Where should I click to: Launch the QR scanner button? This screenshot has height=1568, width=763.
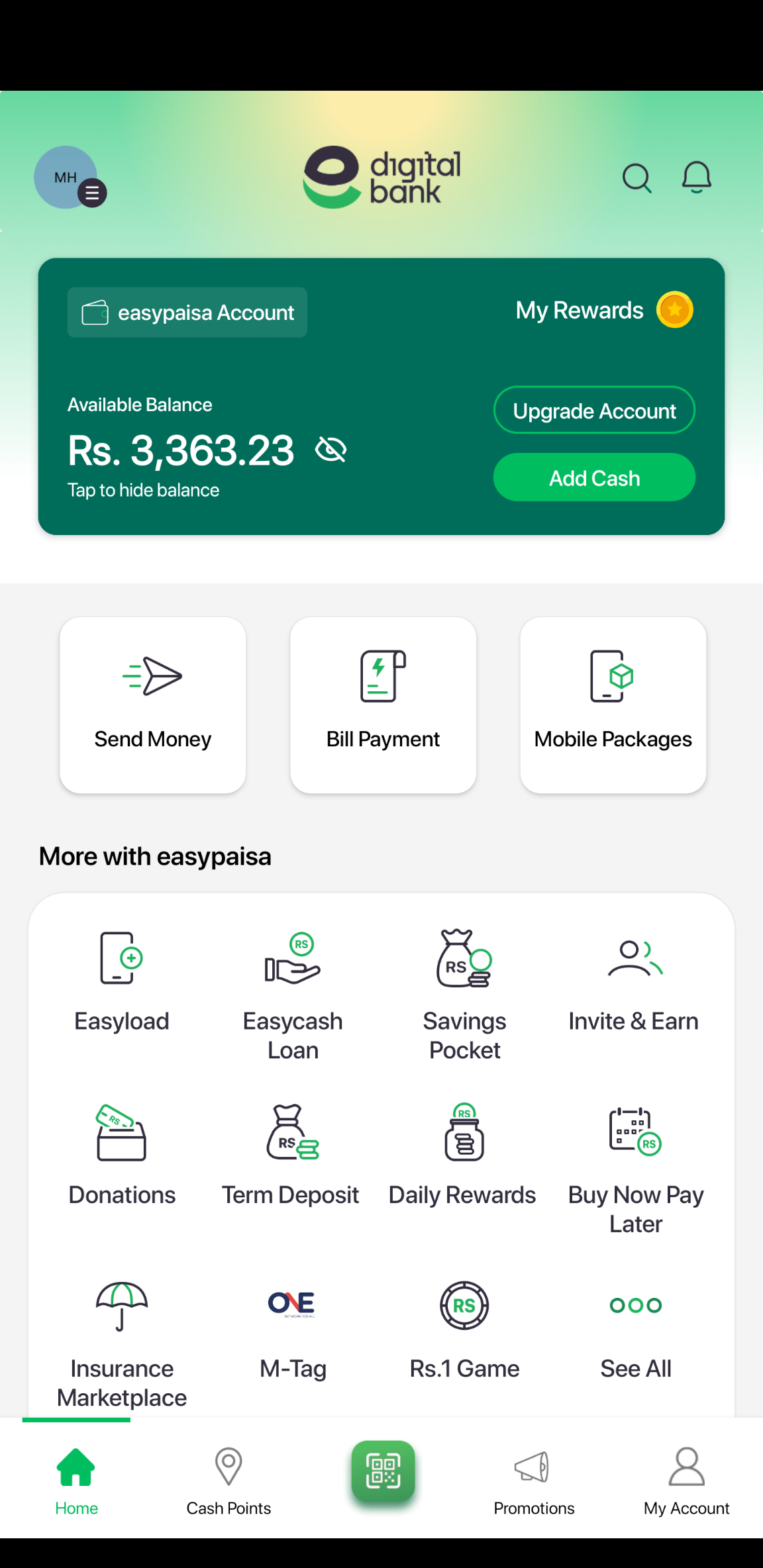click(383, 1471)
